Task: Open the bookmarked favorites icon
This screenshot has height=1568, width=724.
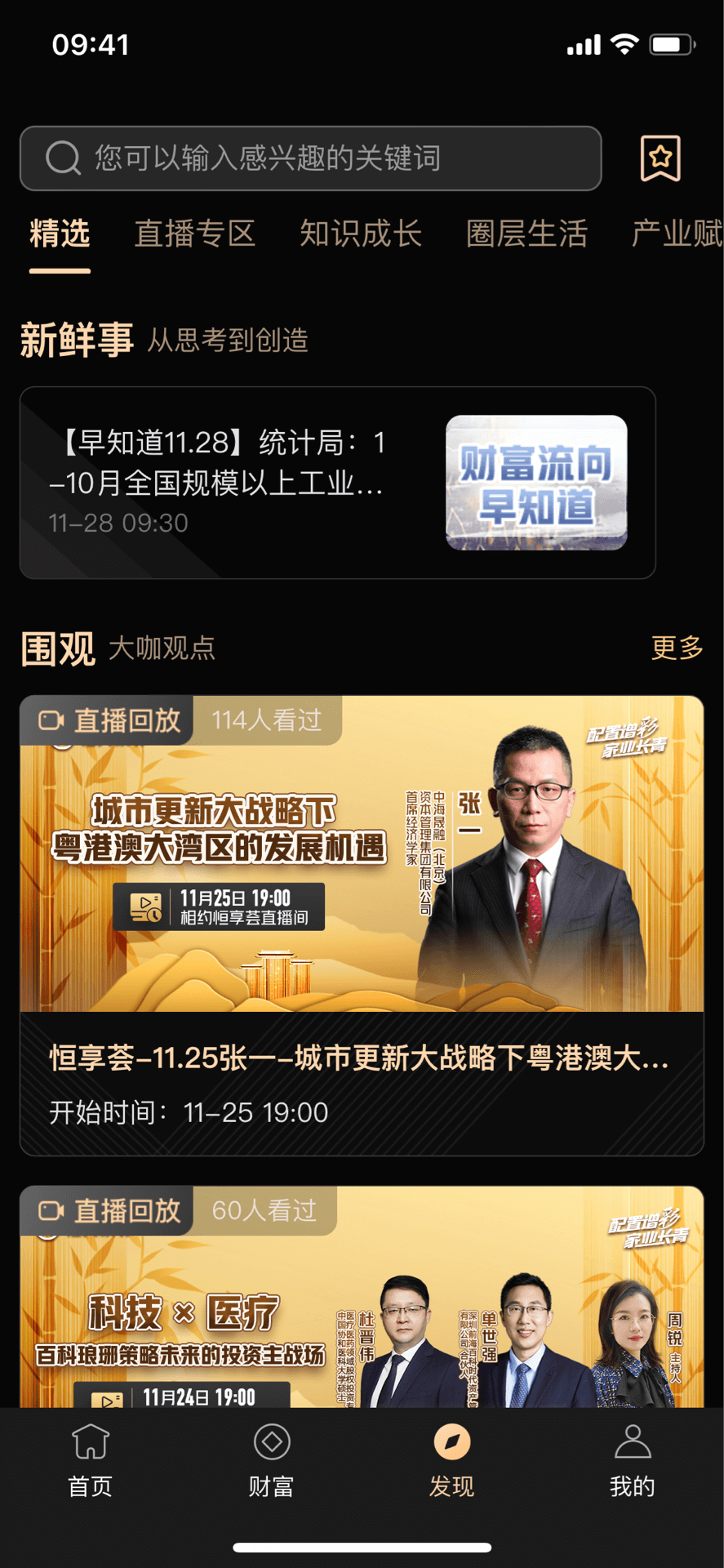Action: tap(660, 158)
